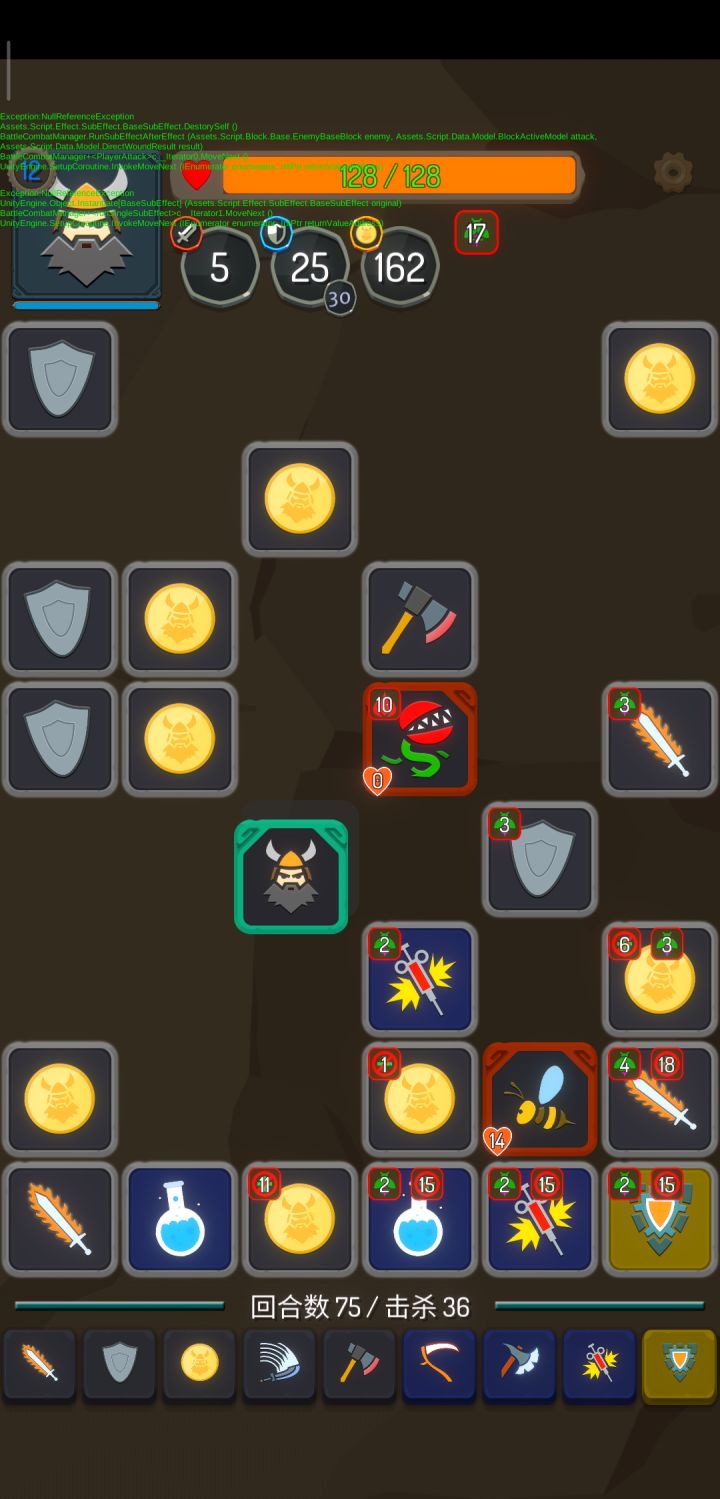Select the golden shield emblem in the toolbar

(680, 1366)
